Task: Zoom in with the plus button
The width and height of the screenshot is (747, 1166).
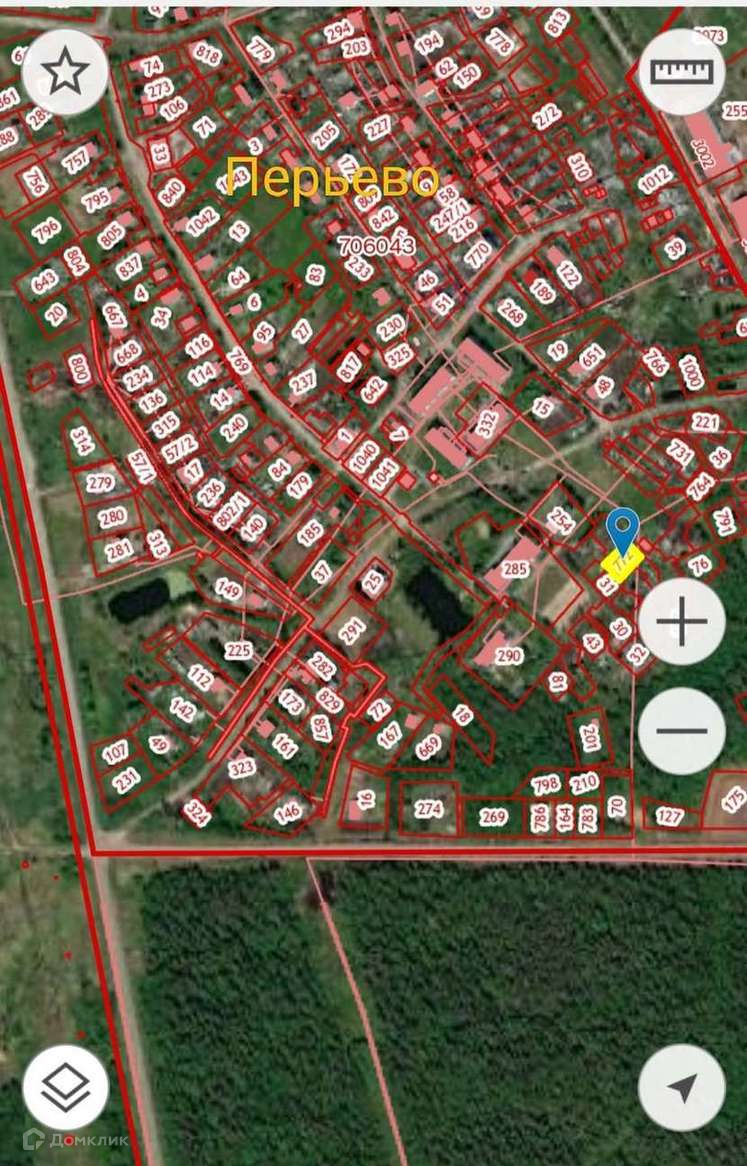Action: (x=682, y=621)
